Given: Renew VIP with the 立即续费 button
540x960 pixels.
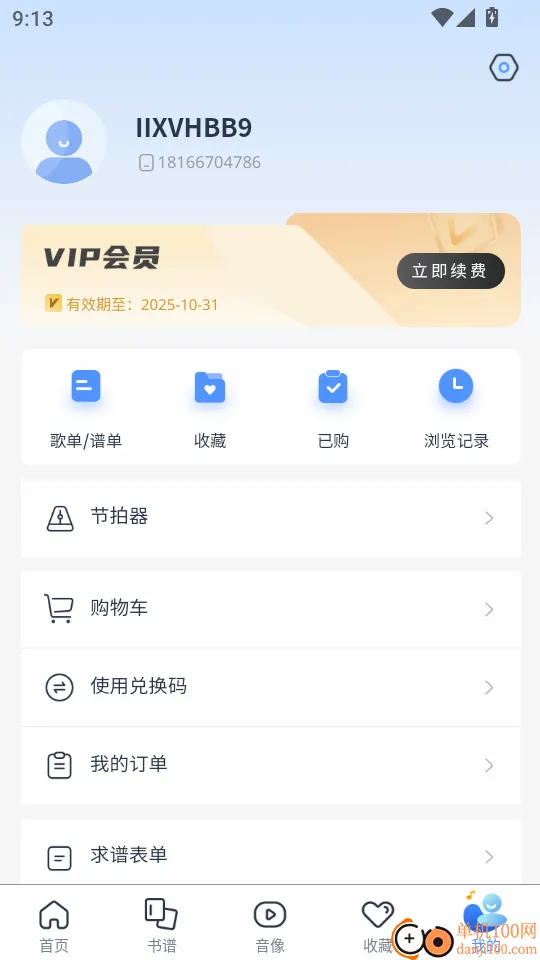Looking at the screenshot, I should [451, 271].
